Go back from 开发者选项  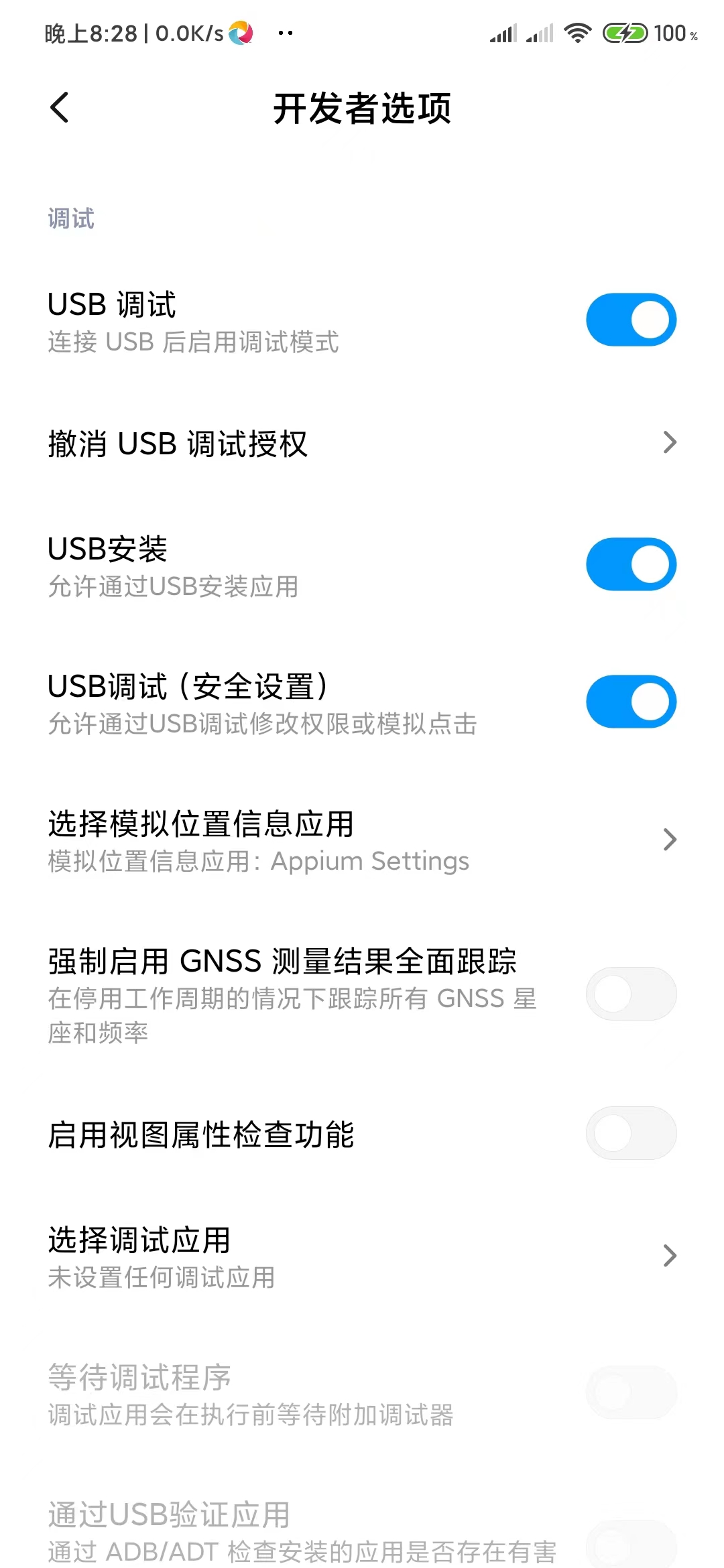tap(60, 107)
